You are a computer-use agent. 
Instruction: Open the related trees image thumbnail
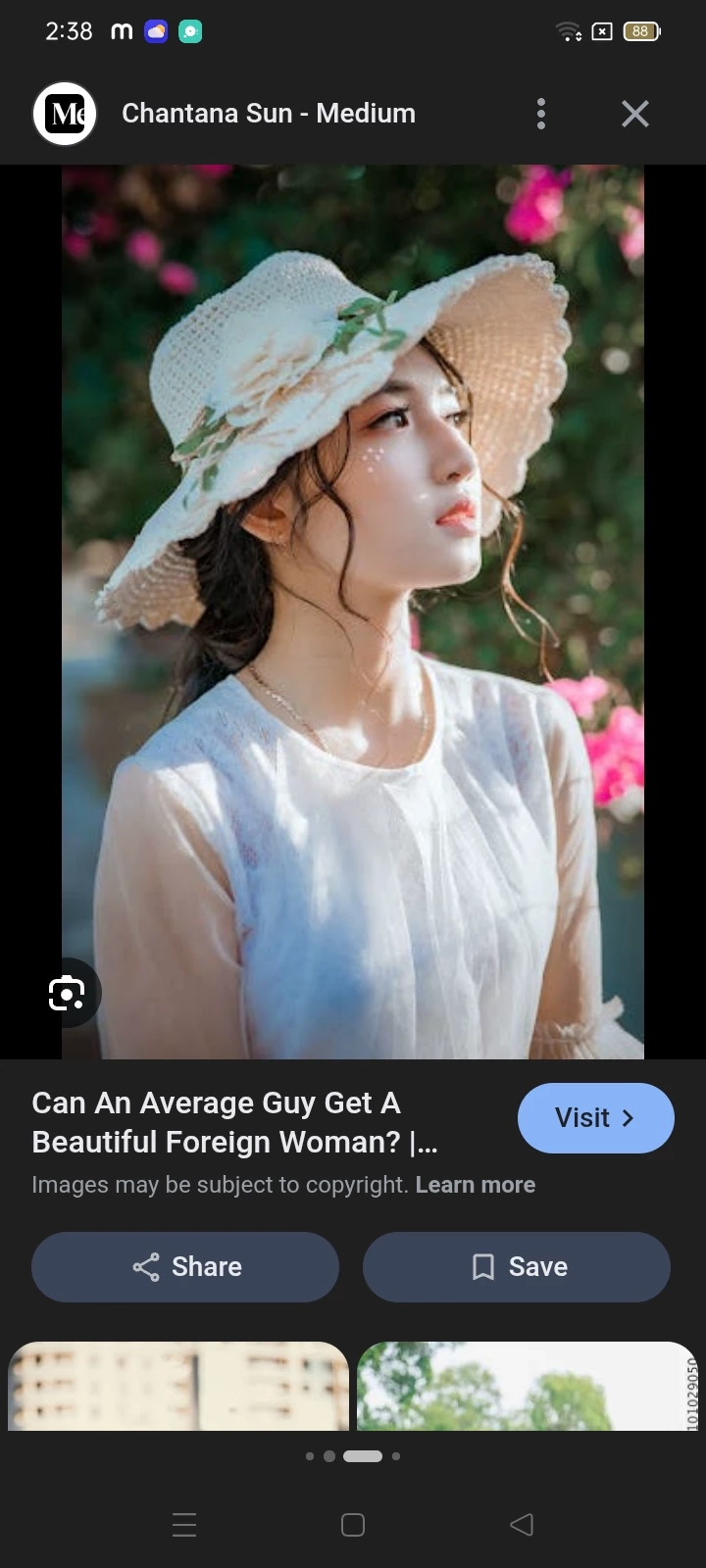click(x=526, y=1386)
